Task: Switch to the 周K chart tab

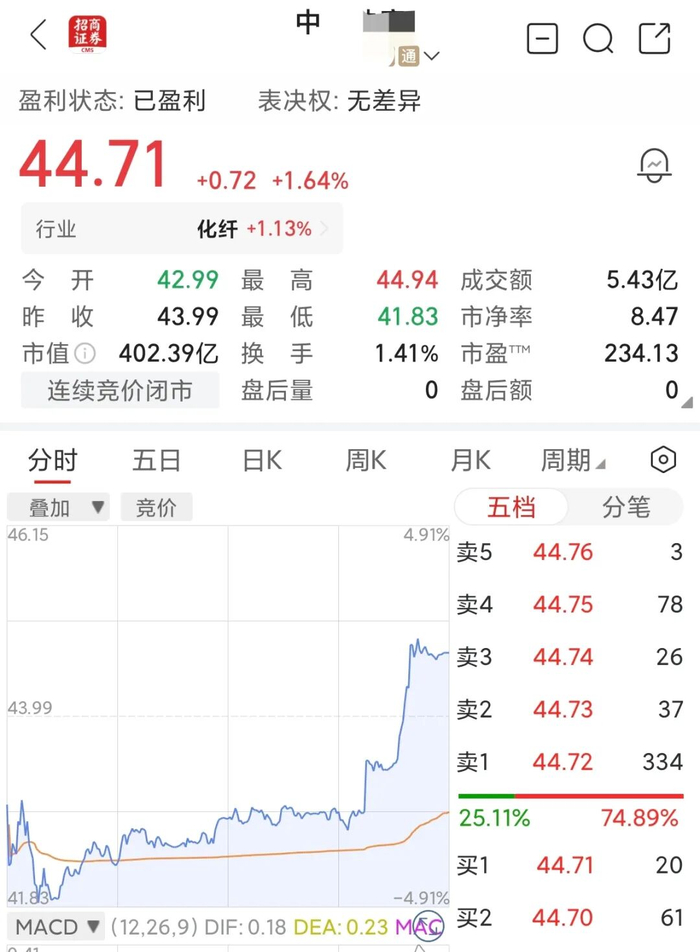Action: click(366, 460)
